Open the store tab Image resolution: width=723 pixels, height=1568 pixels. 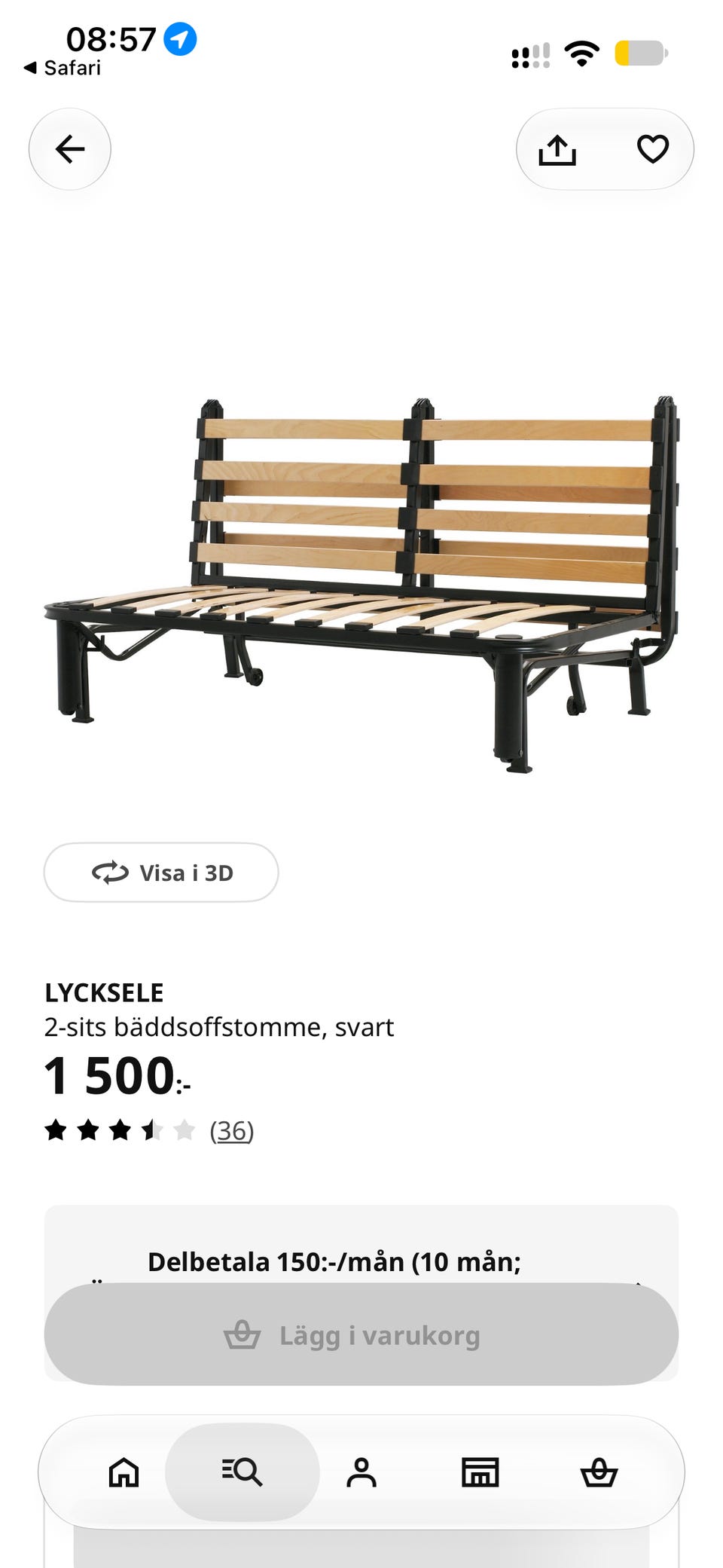pyautogui.click(x=480, y=1472)
